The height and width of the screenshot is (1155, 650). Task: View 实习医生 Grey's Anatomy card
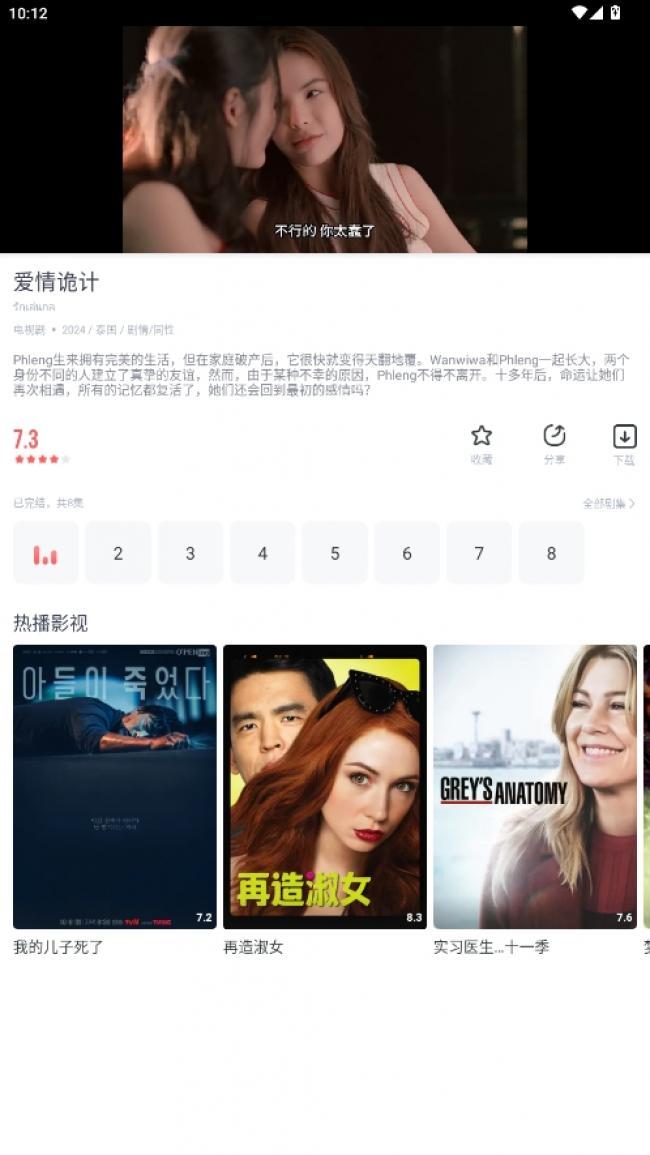(535, 787)
